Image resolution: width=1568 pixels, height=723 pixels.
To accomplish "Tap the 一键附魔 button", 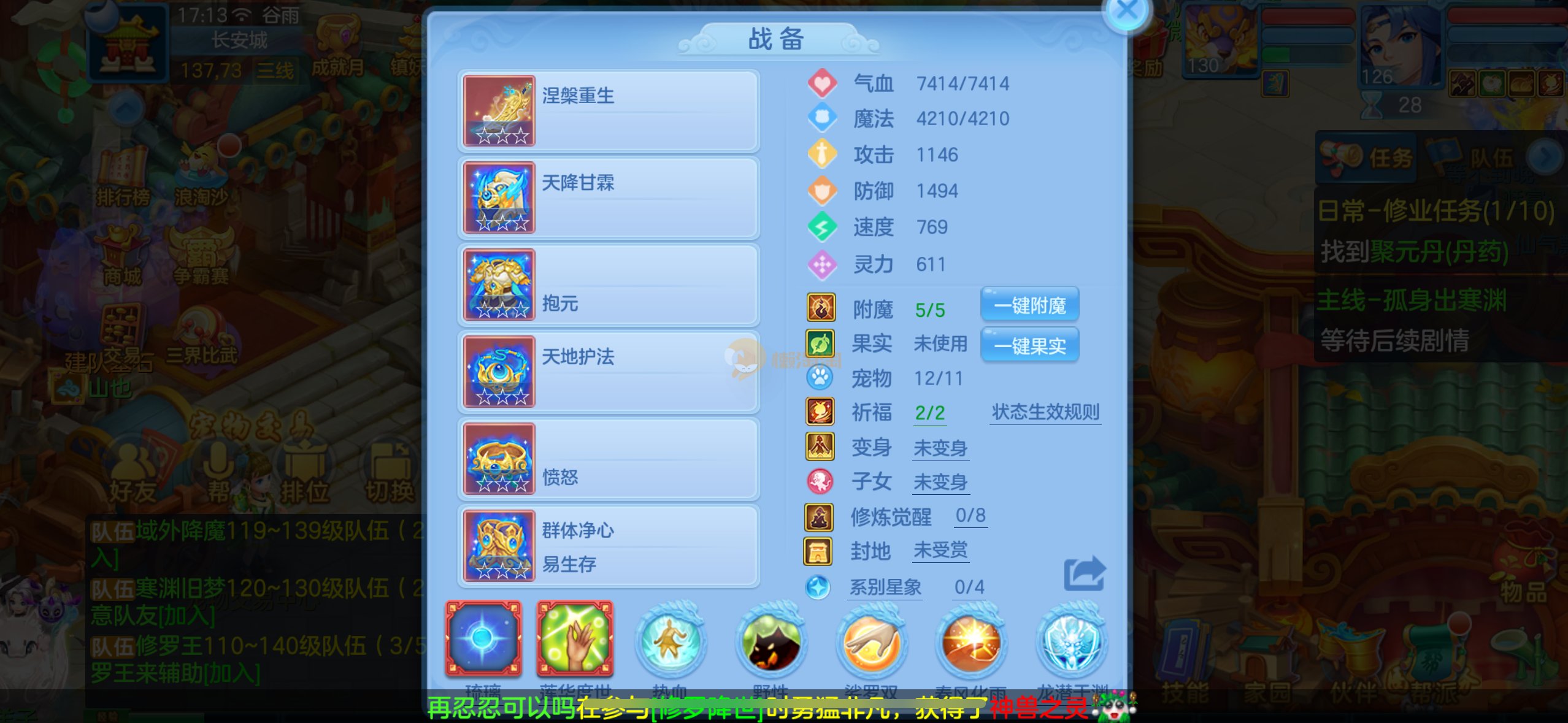I will [1030, 305].
